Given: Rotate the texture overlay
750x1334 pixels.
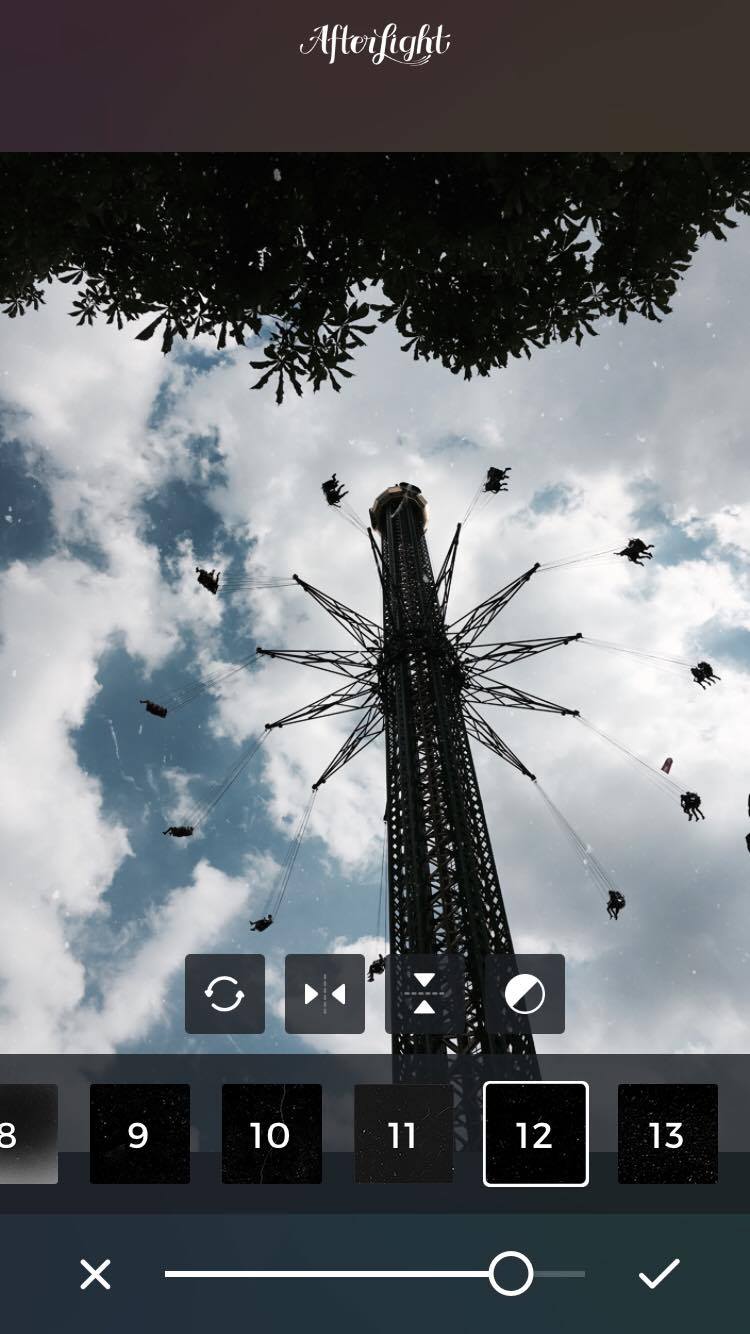Looking at the screenshot, I should tap(225, 994).
